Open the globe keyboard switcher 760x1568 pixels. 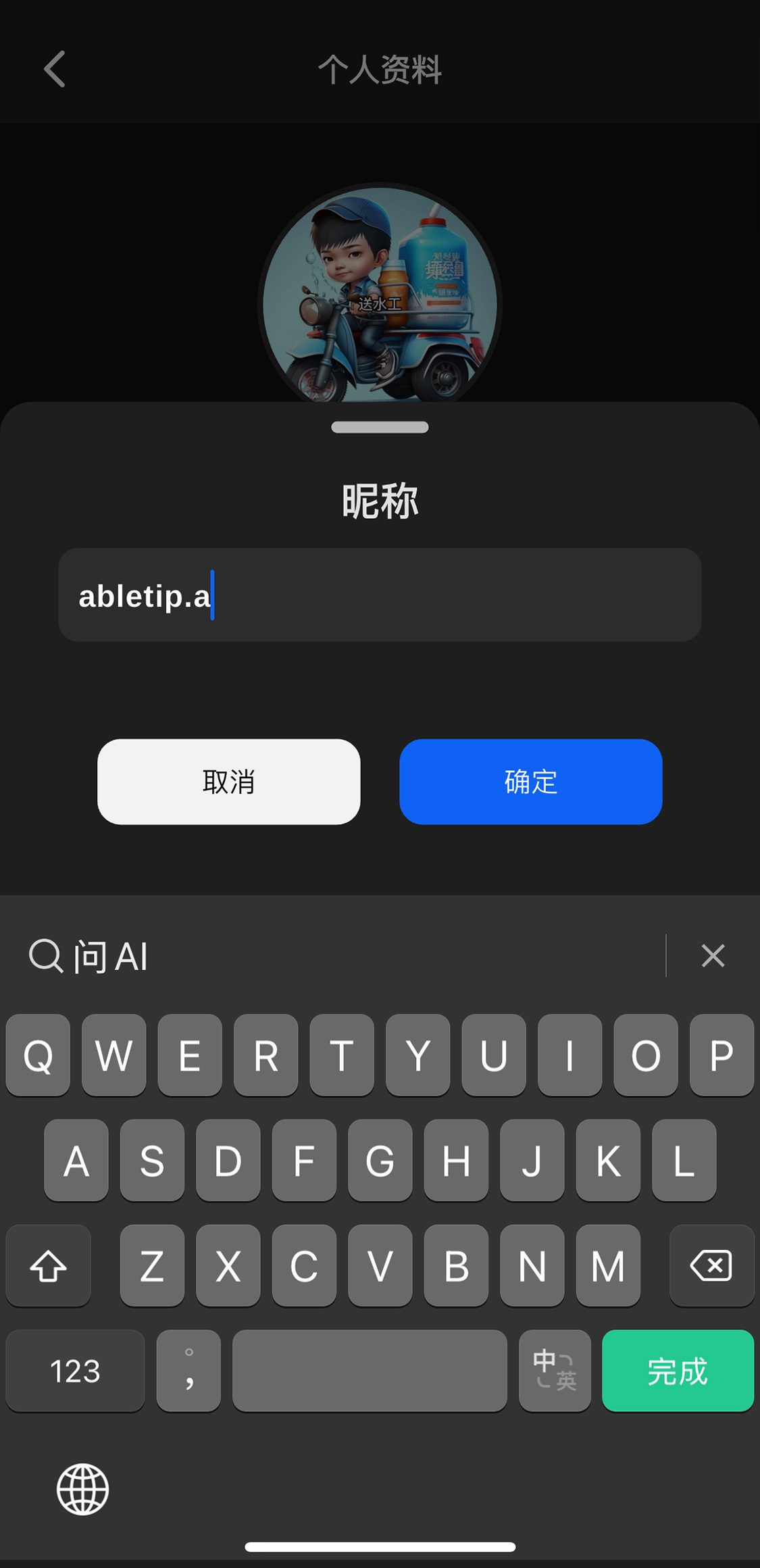[82, 1489]
